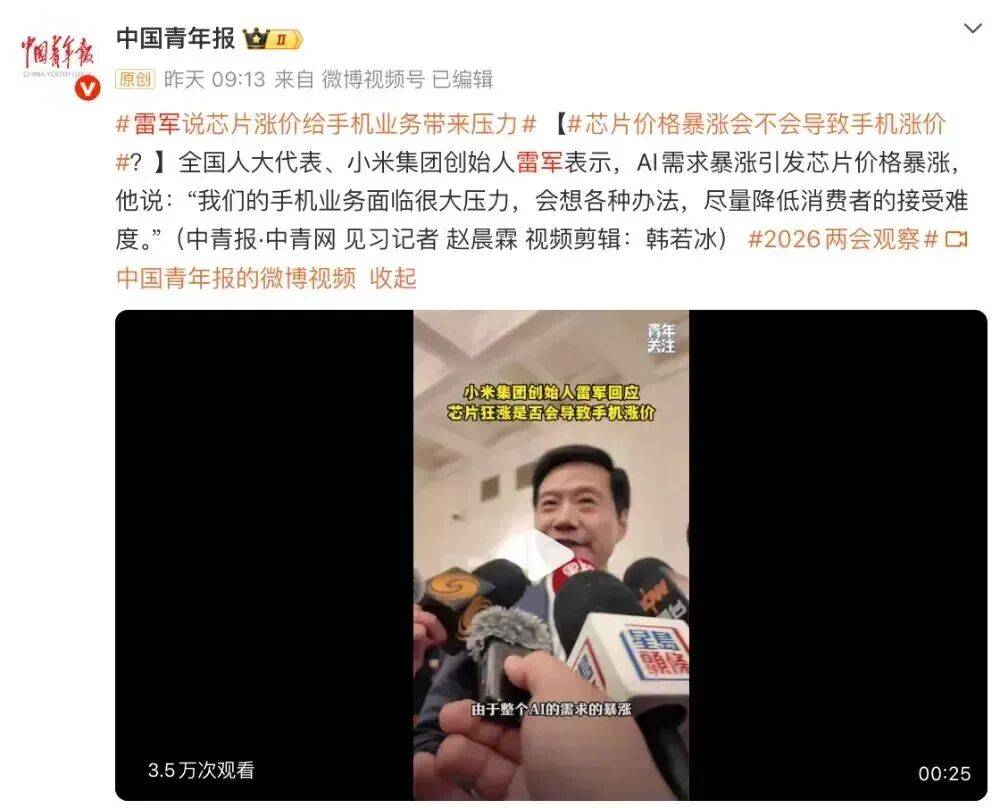Viewport: 1000px width, 808px height.
Task: Open 中国青年报的微博视频 link
Action: click(x=235, y=278)
